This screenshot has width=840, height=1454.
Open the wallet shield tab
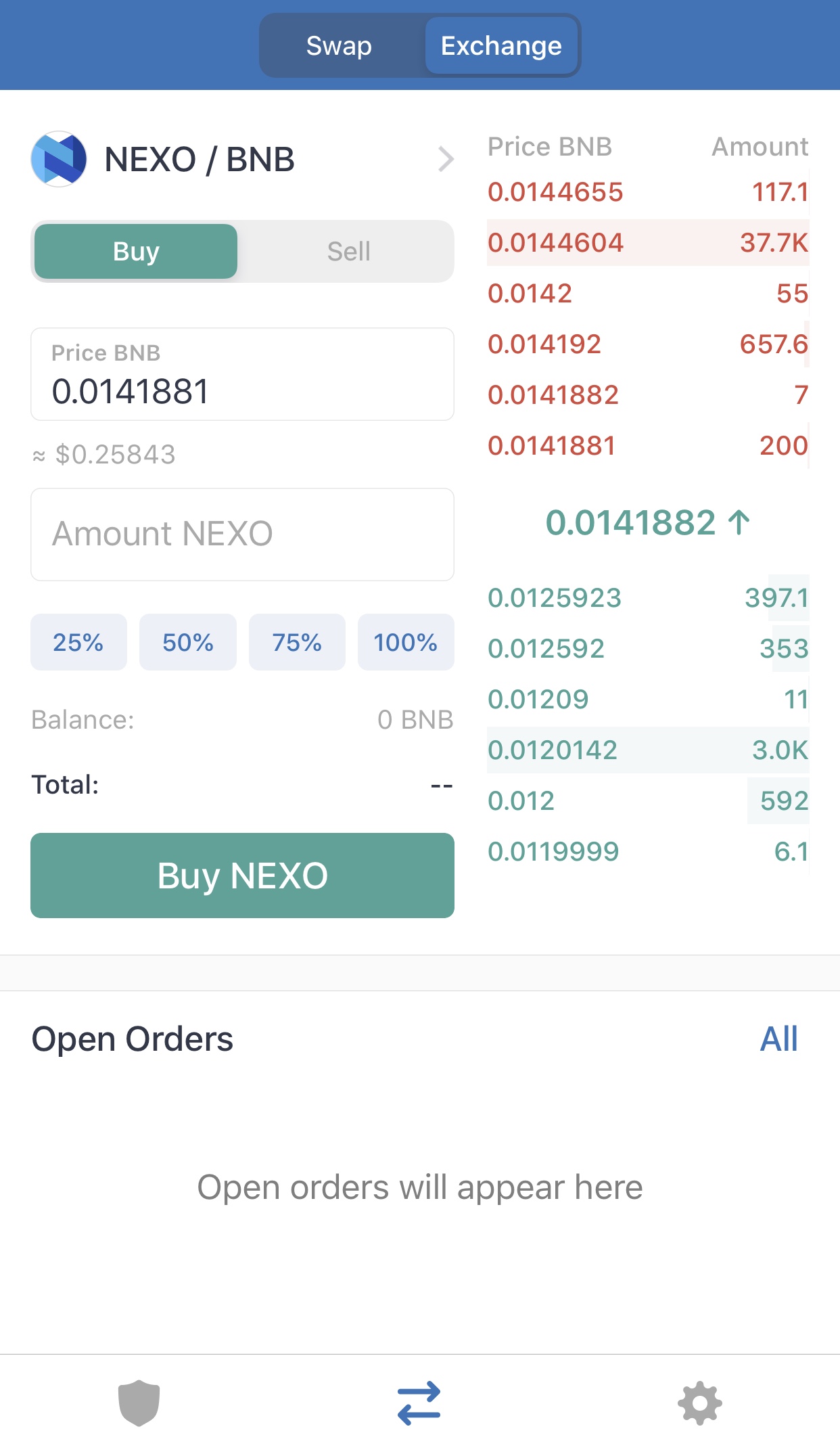139,1403
